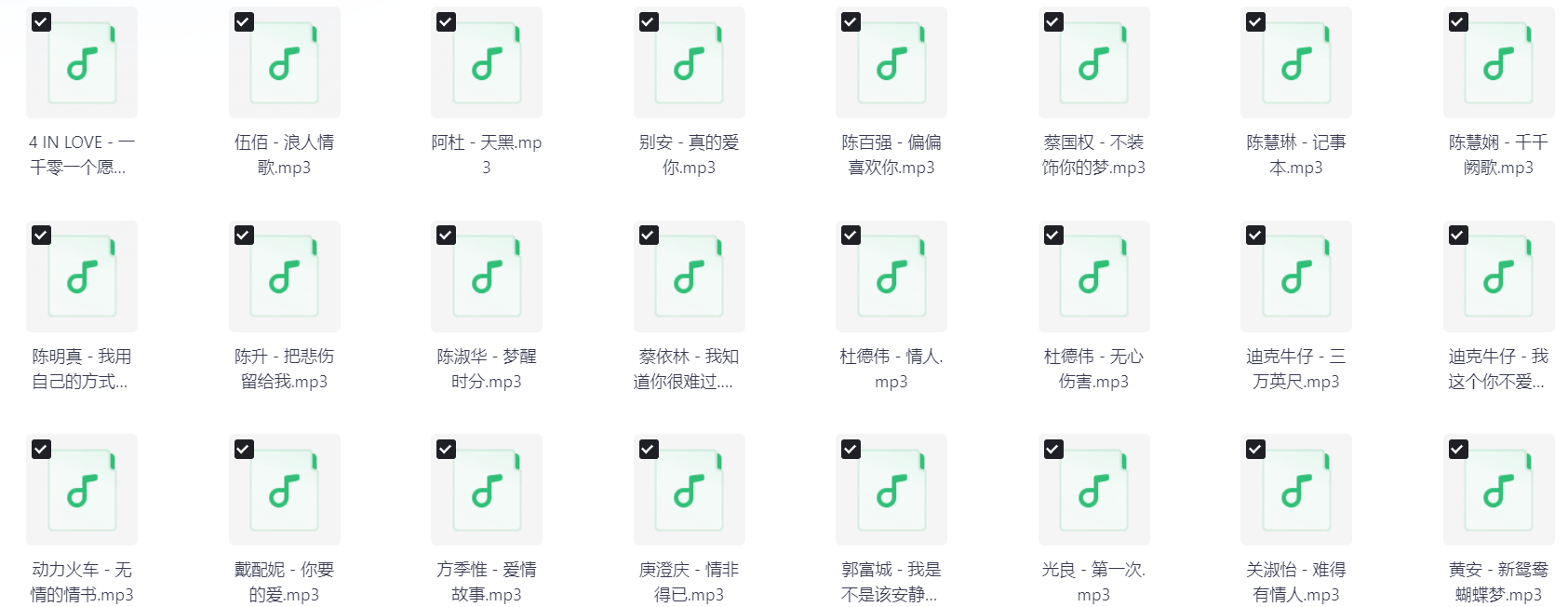Uncheck 陈百强 - 偏偏喜欢你.mp3
This screenshot has width=1568, height=607.
(x=851, y=21)
